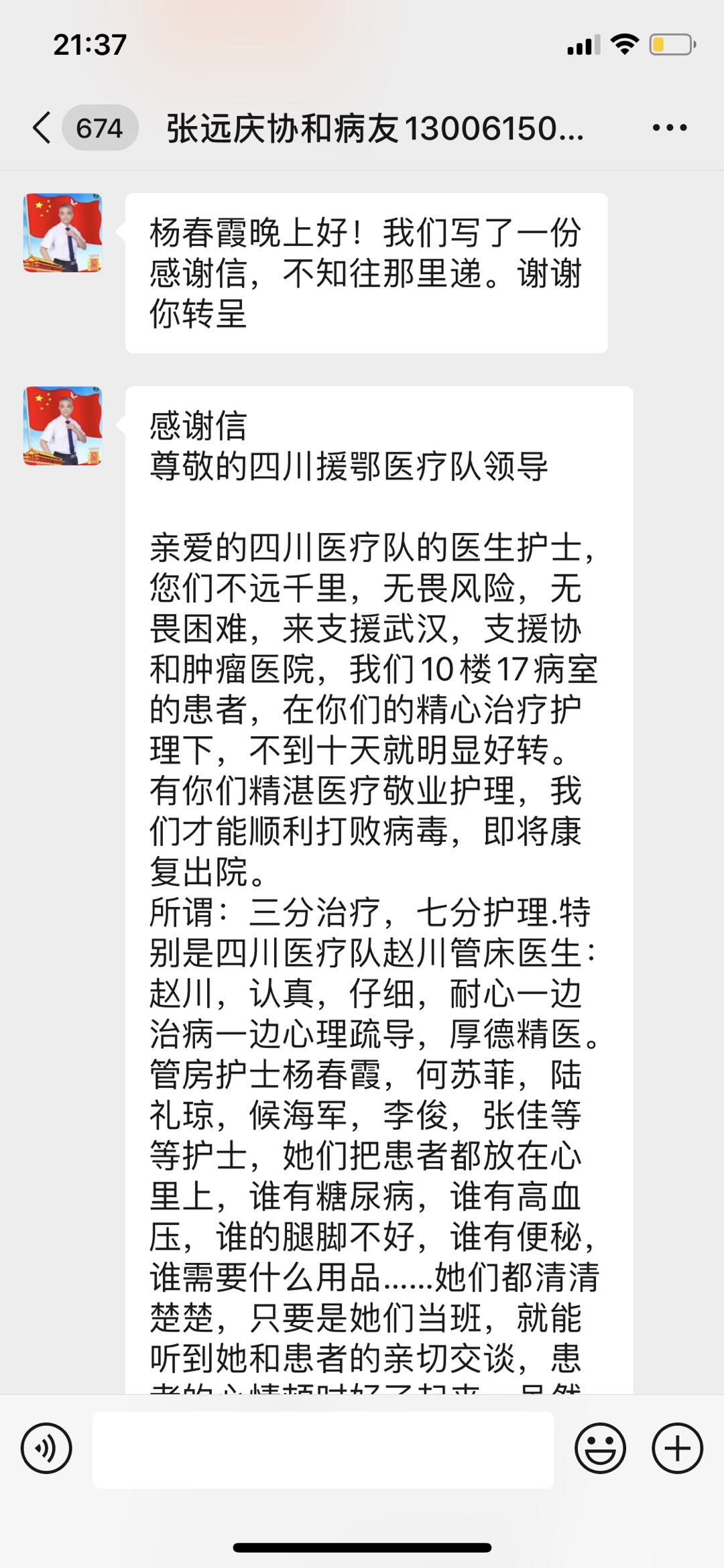The image size is (724, 1568).
Task: Open sender's avatar beside the 杨春霞晚上好 message
Action: (63, 233)
